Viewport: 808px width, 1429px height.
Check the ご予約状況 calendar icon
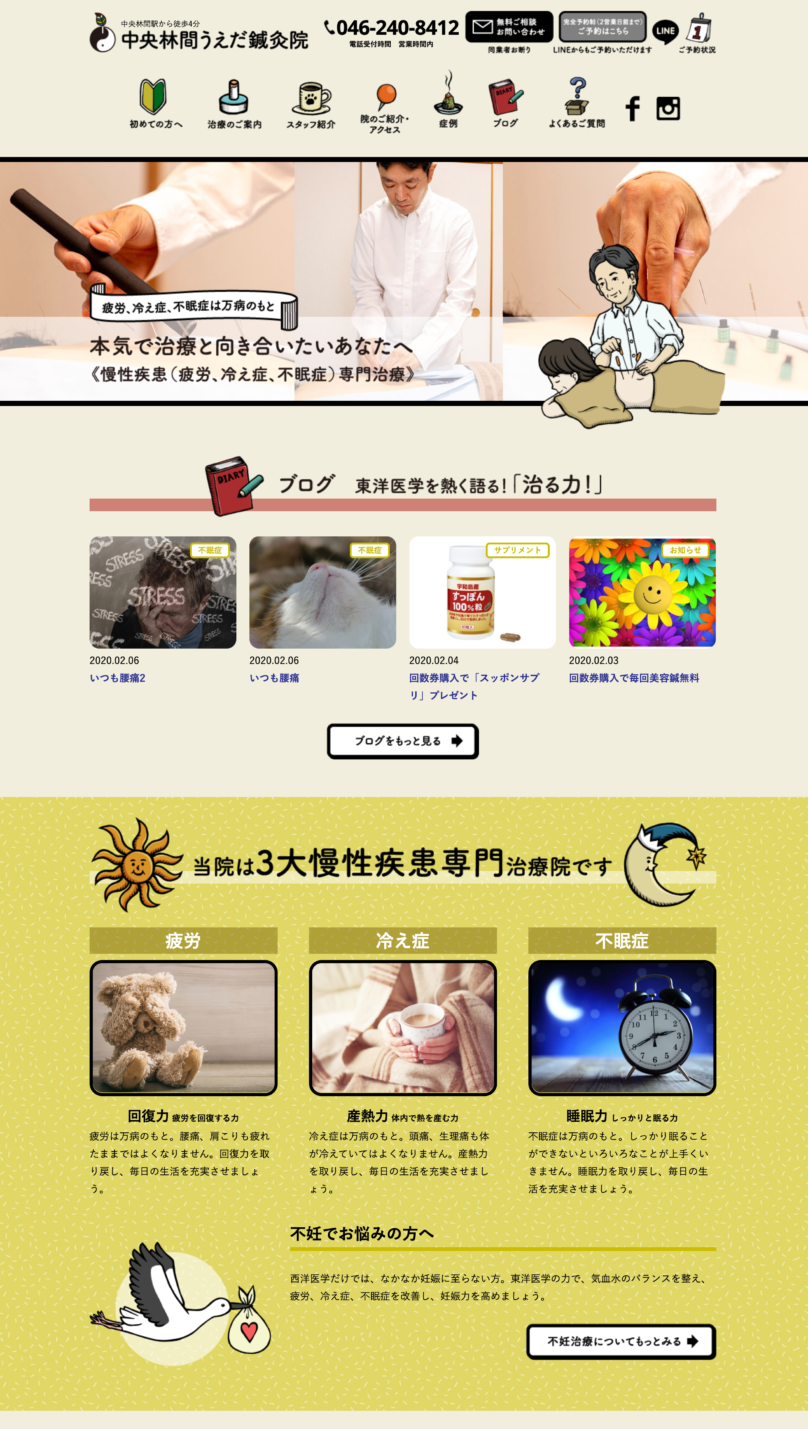click(x=698, y=29)
